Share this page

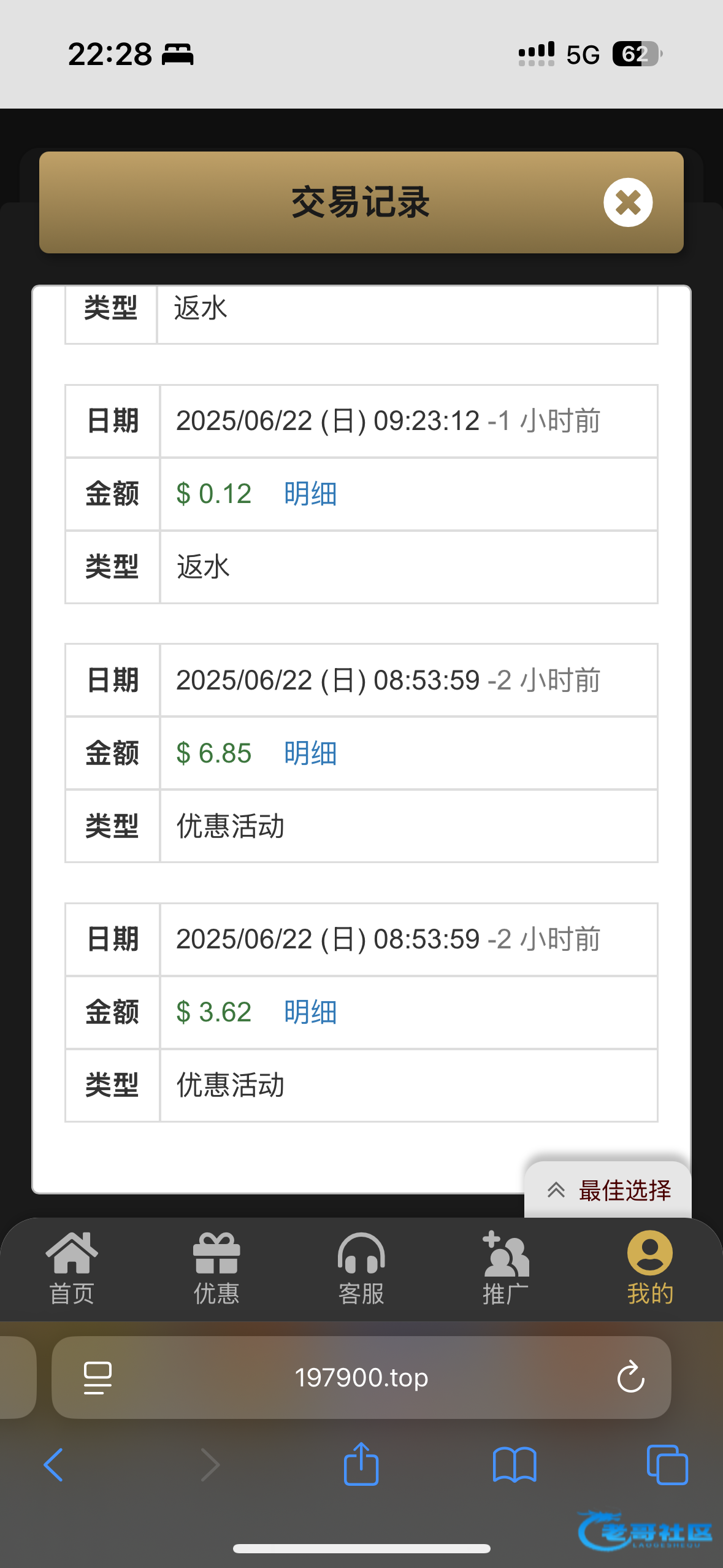pyautogui.click(x=361, y=1464)
